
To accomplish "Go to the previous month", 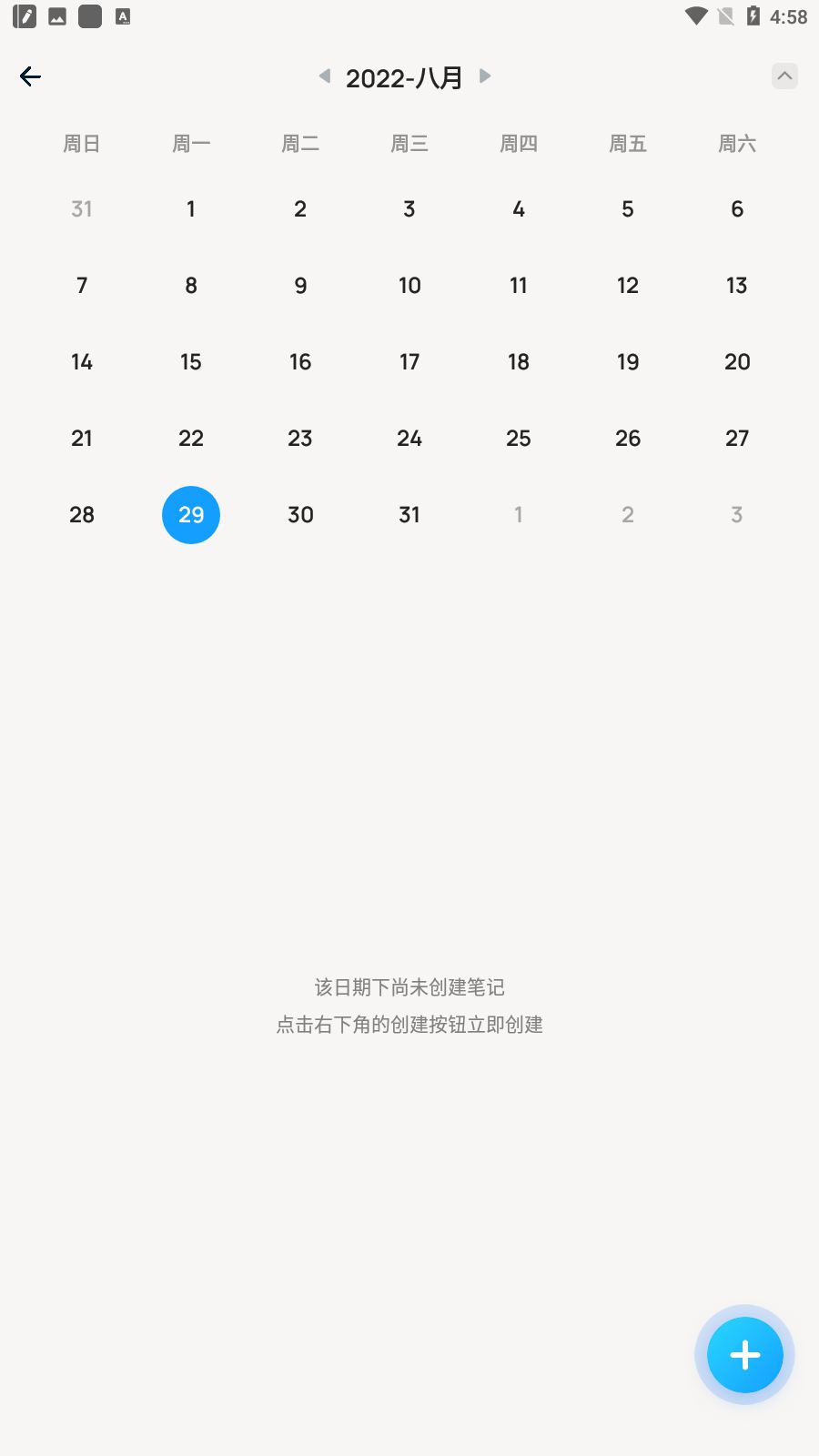I will (x=324, y=76).
